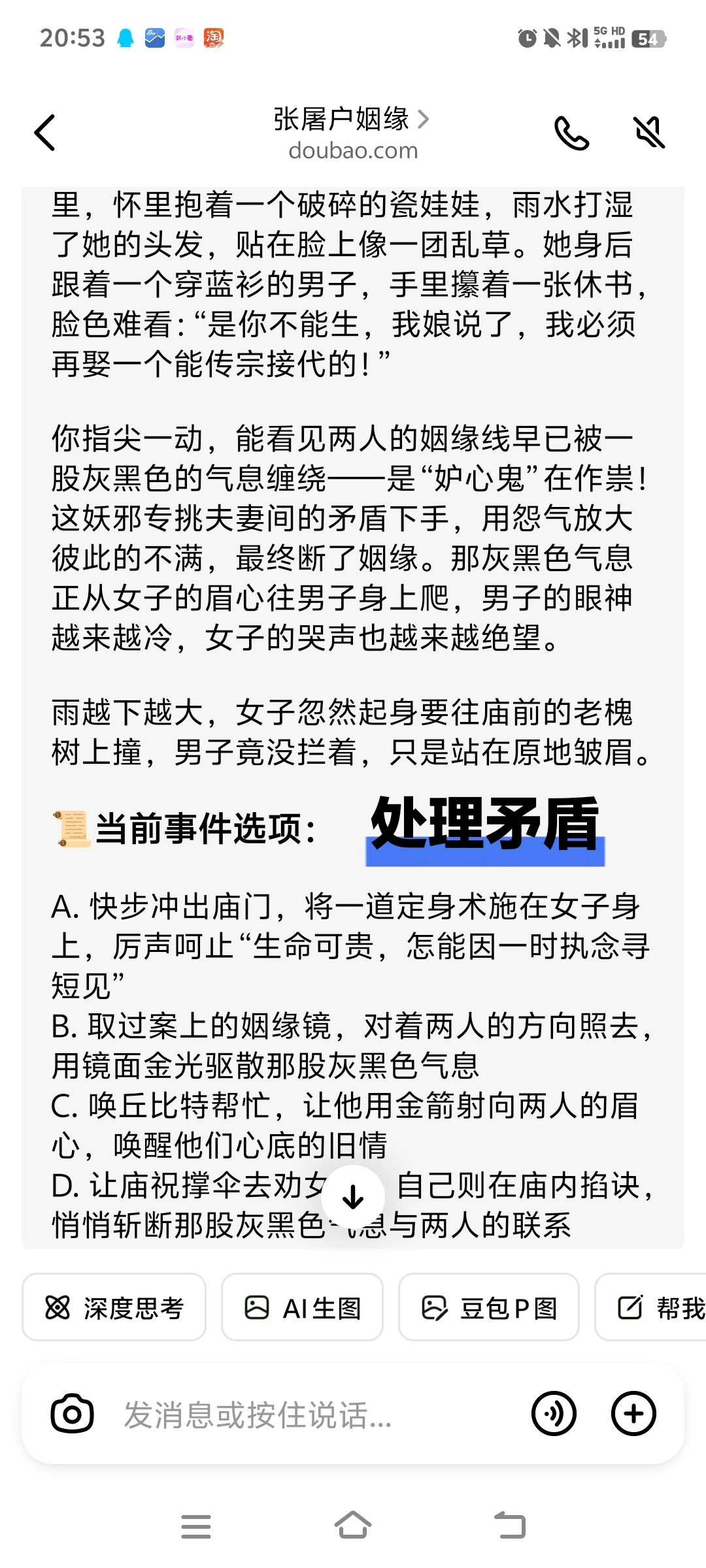Jump to latest message with down arrow
The height and width of the screenshot is (1568, 706).
click(x=353, y=1196)
